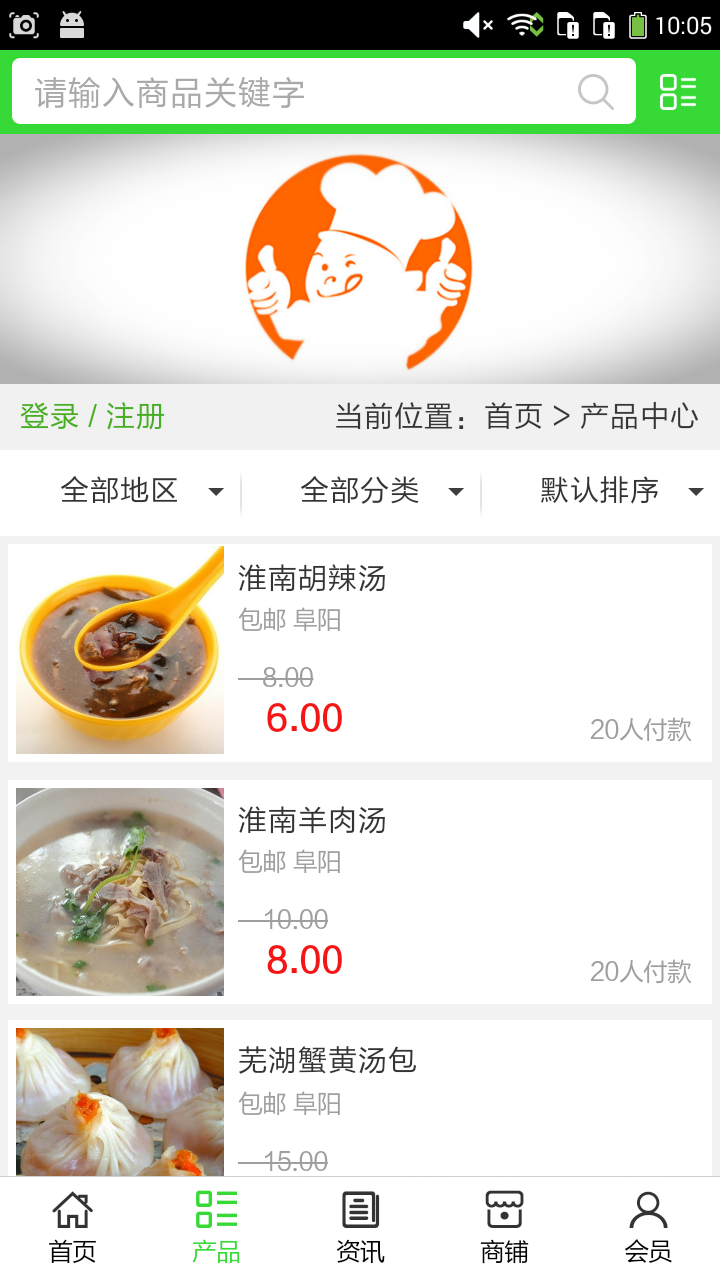The image size is (720, 1280).
Task: Tap the 首页 breadcrumb link
Action: (513, 416)
